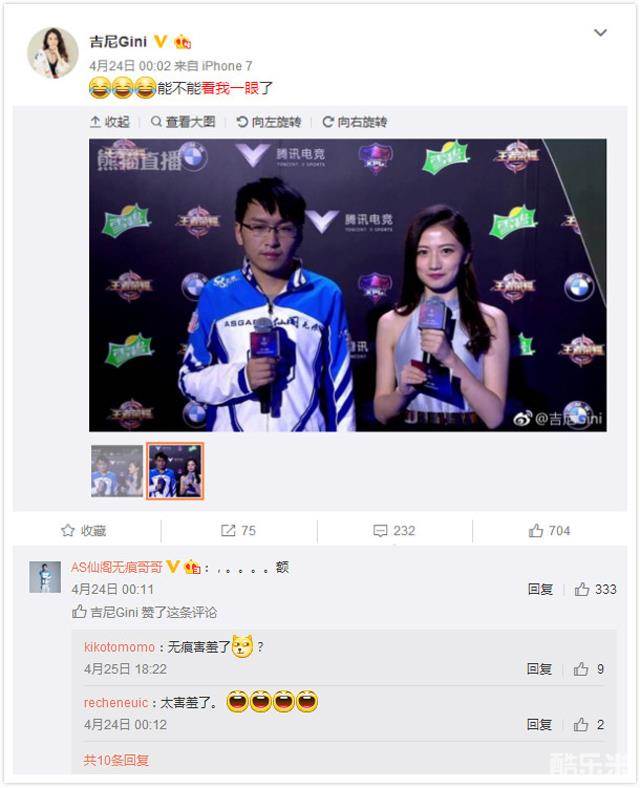Rotate the image right with 向右旋转

(x=354, y=122)
